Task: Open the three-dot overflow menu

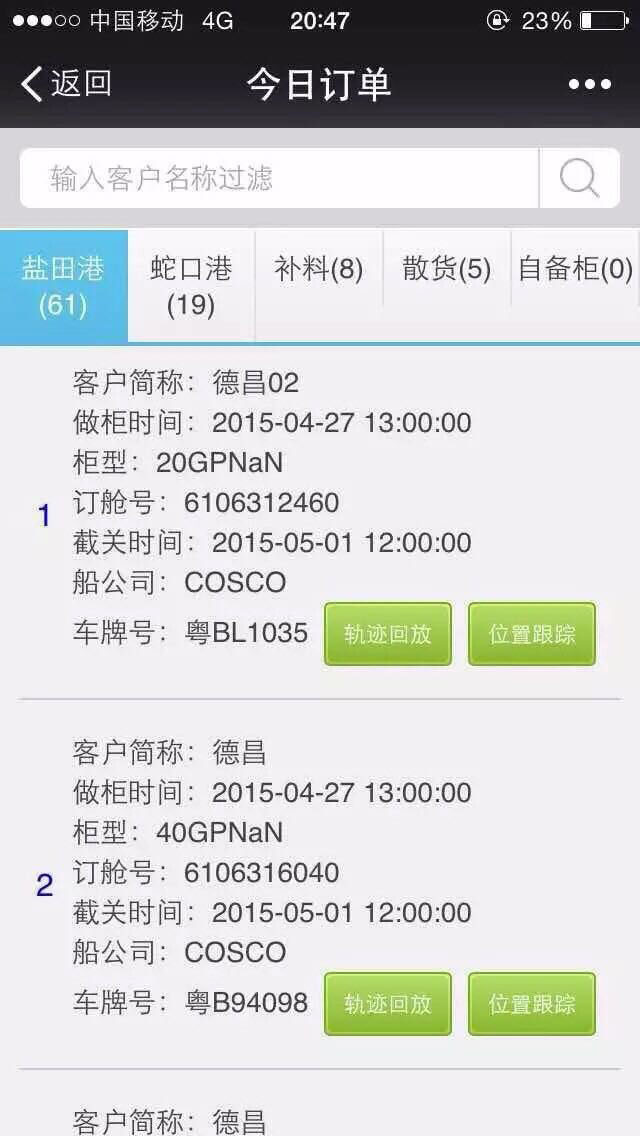Action: point(589,85)
